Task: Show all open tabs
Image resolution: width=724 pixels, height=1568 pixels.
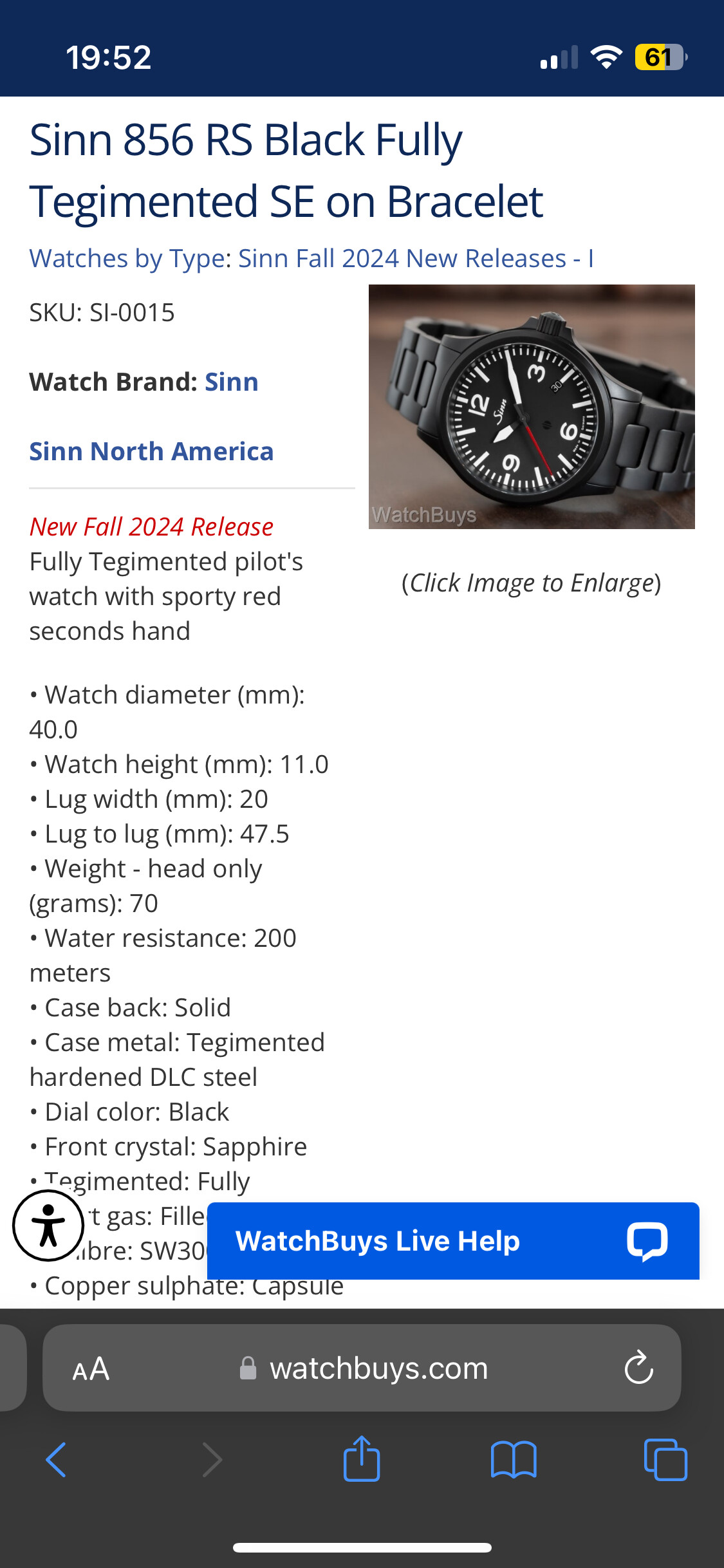Action: point(665,1460)
